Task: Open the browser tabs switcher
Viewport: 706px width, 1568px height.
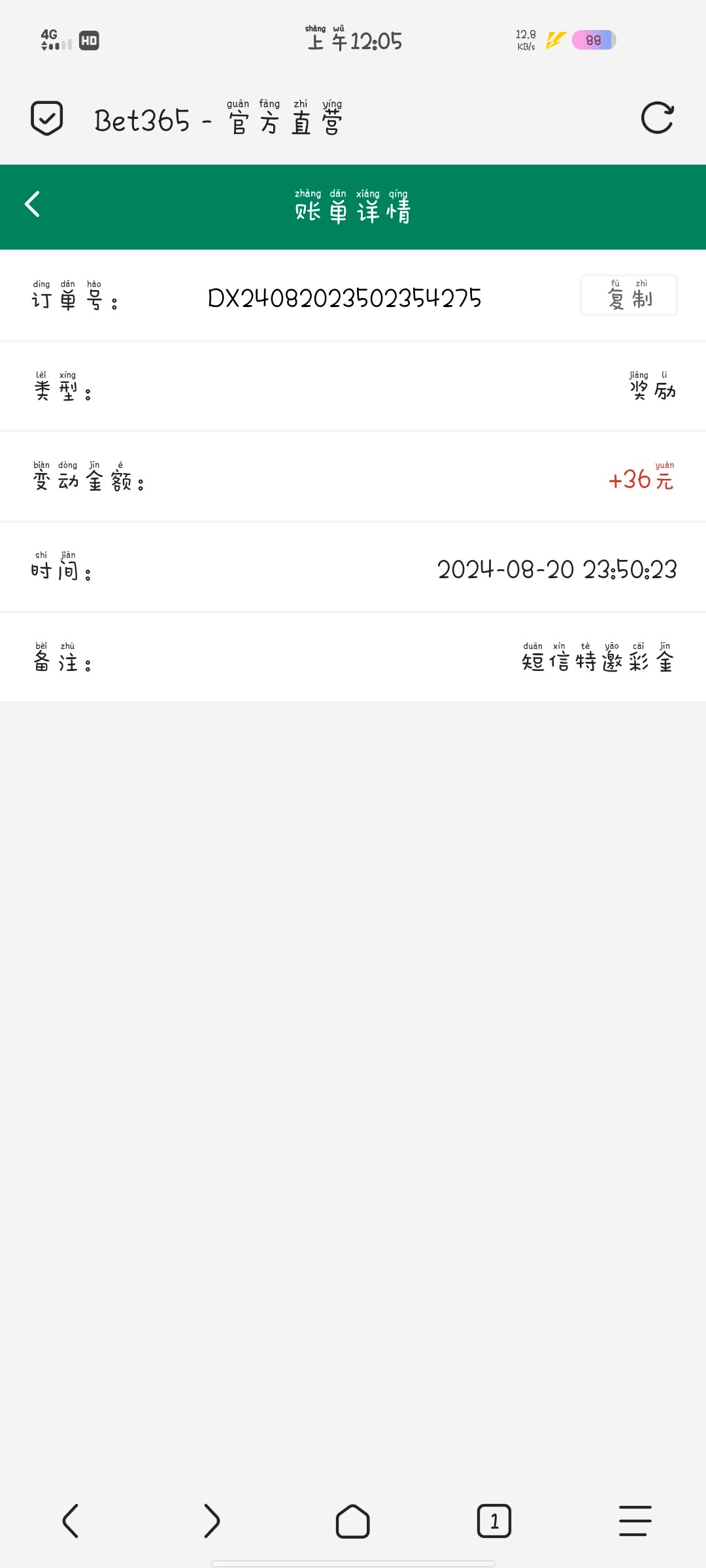Action: click(494, 1521)
